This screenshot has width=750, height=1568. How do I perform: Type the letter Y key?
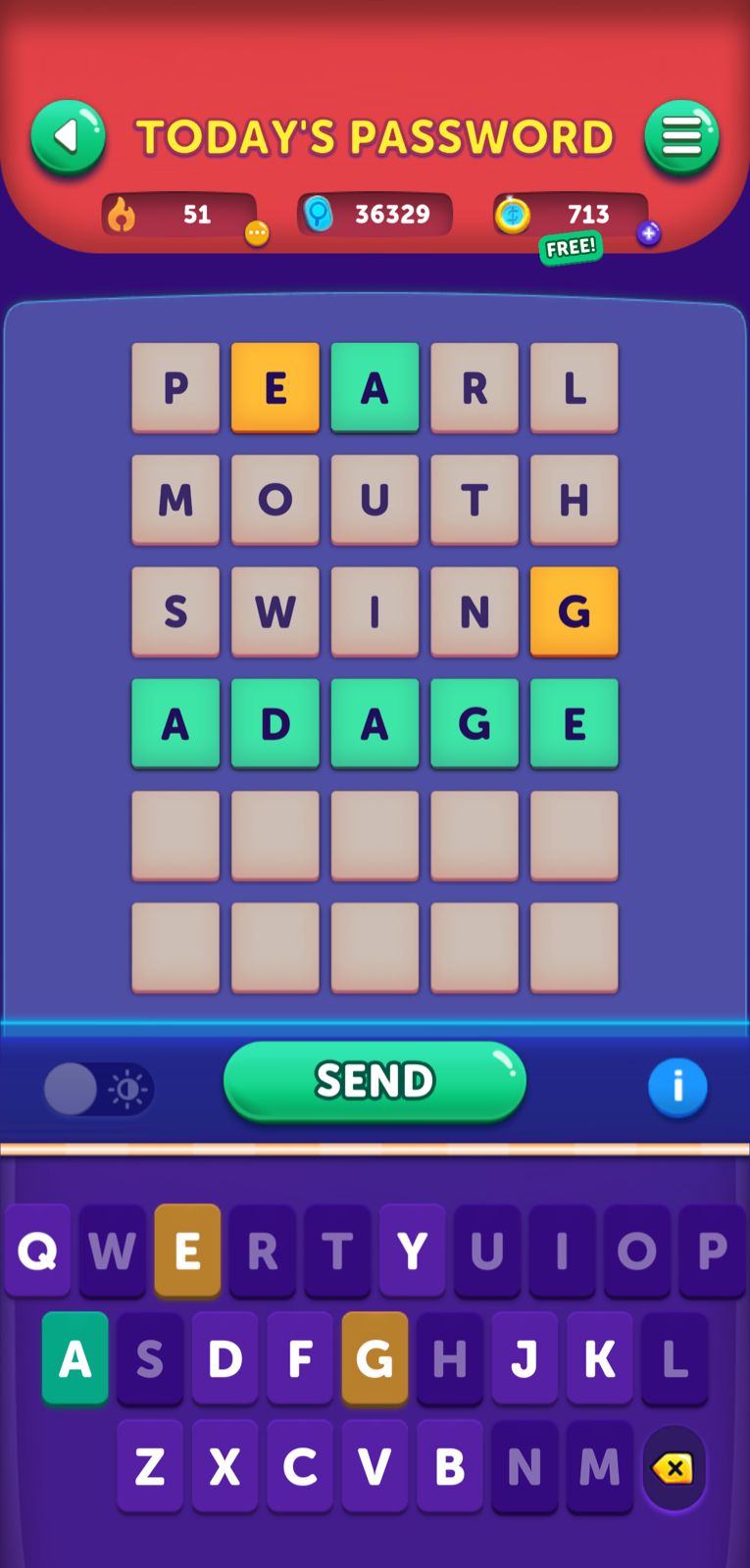point(412,1250)
